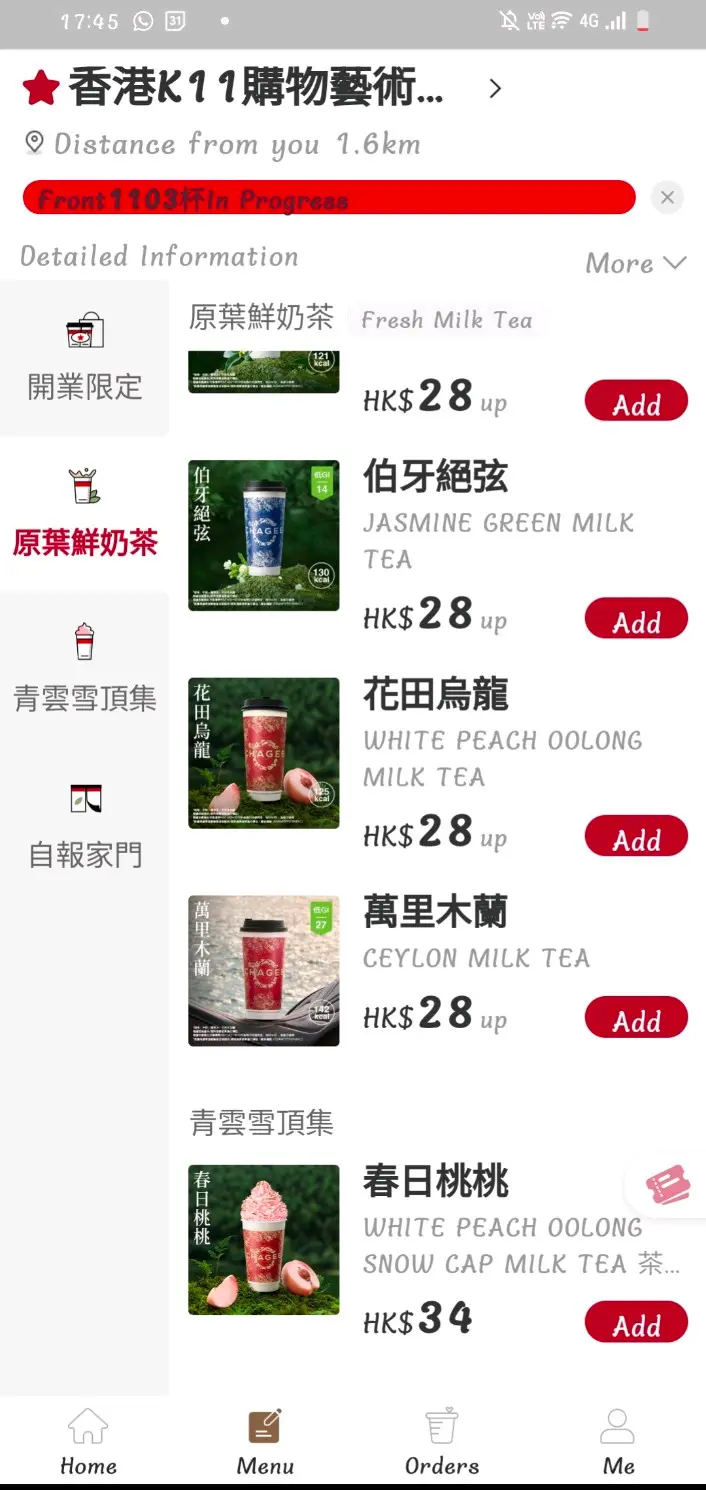706x1490 pixels.
Task: Expand More detailed information
Action: [x=635, y=263]
